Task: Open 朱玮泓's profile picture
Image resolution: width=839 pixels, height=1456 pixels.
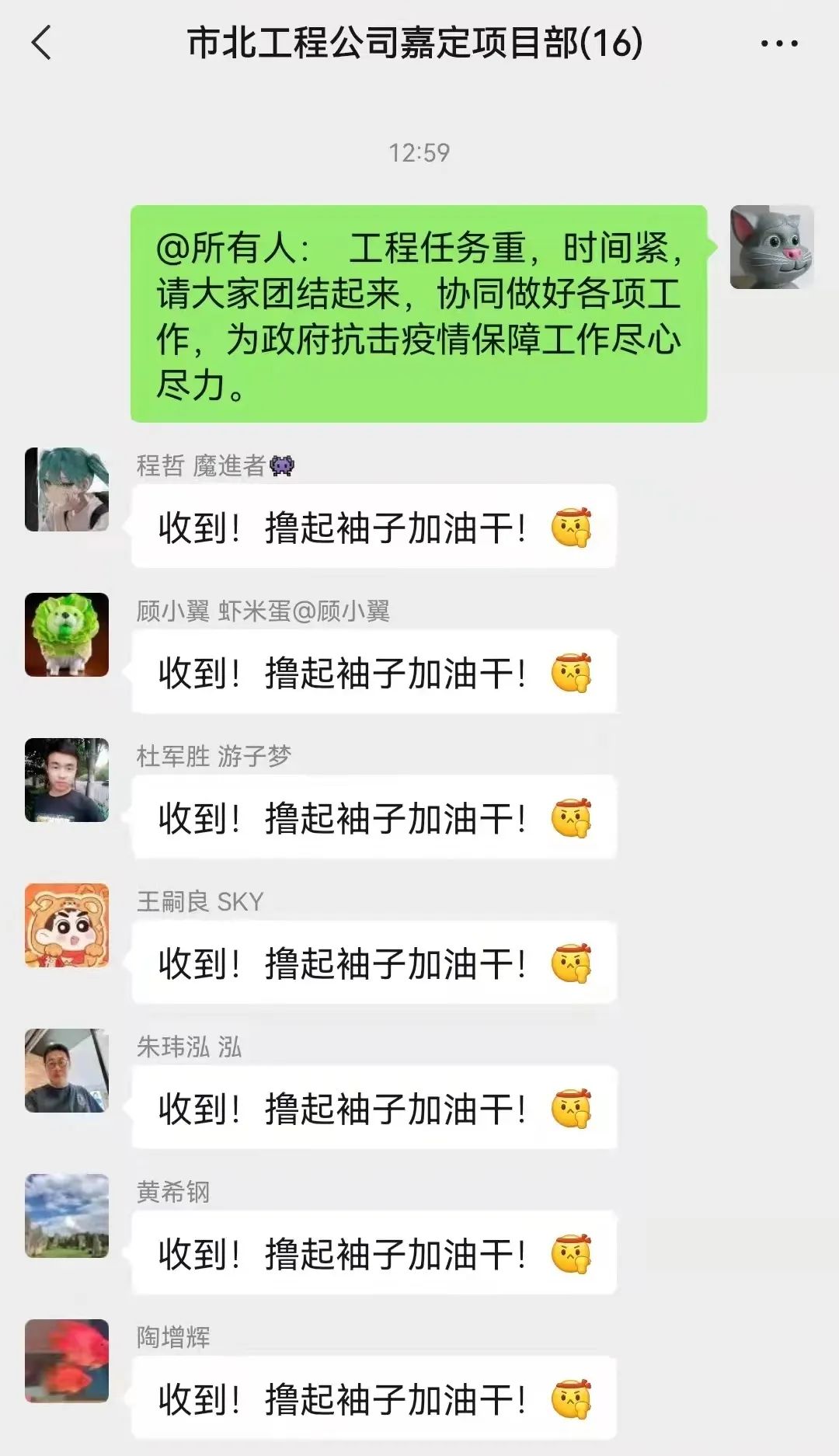Action: coord(67,1071)
